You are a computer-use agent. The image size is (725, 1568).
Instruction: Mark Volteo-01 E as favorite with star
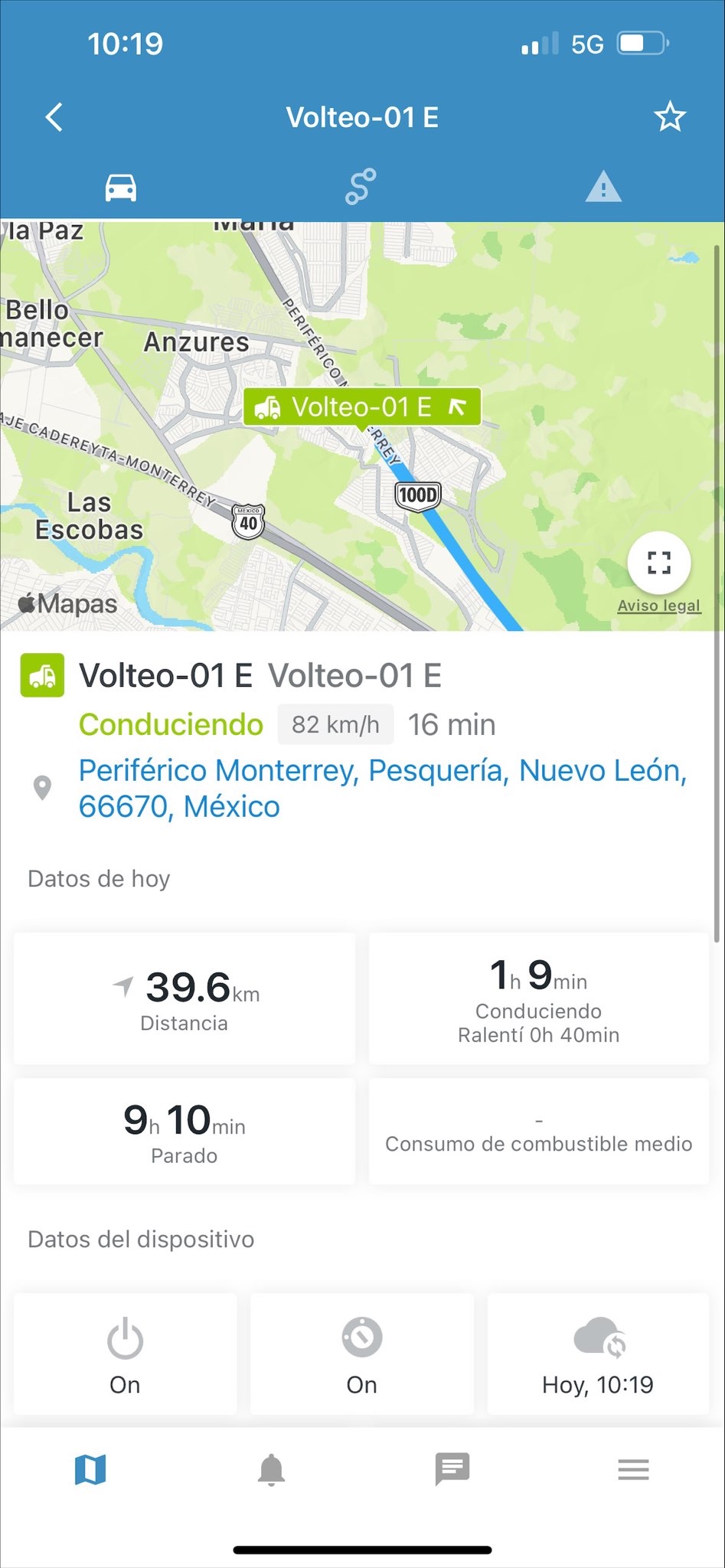[x=670, y=117]
